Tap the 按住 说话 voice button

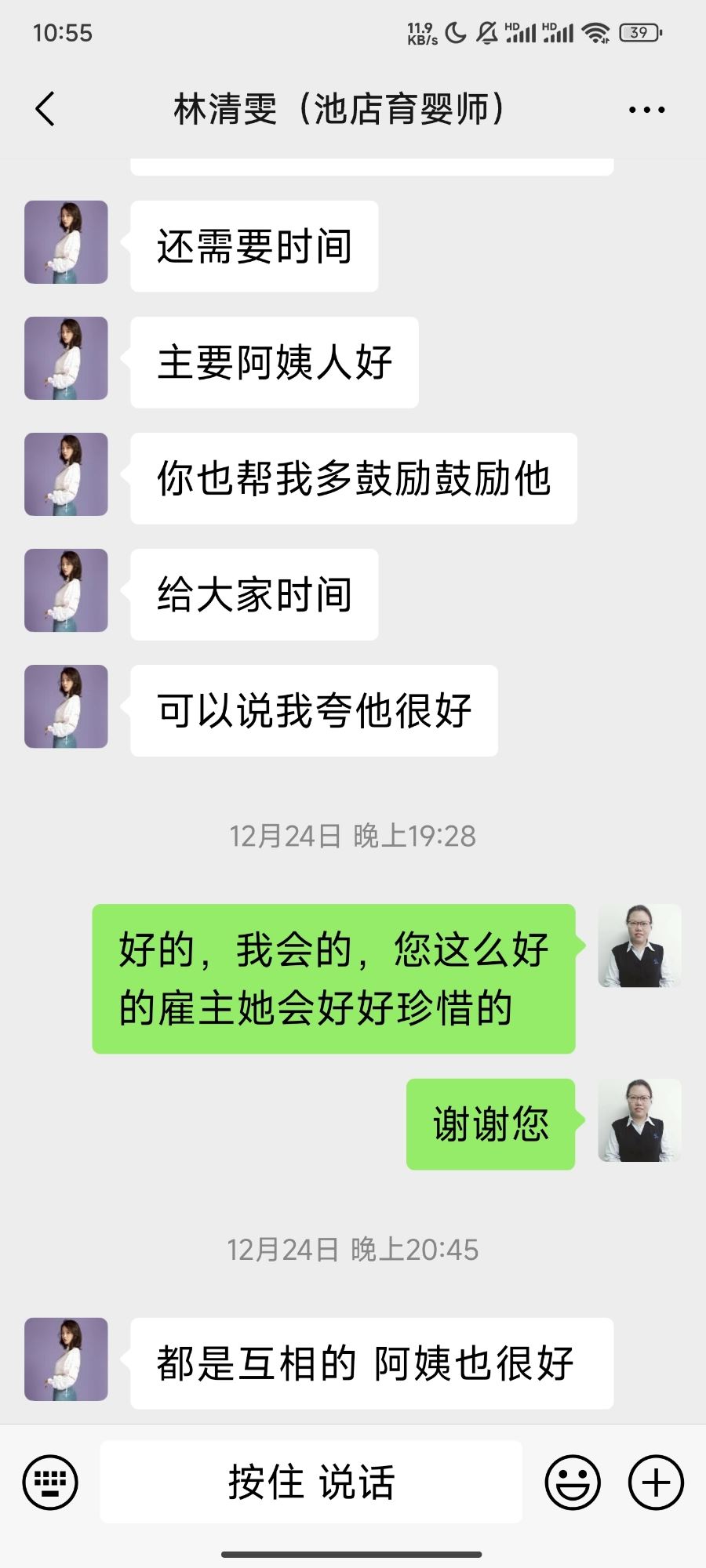point(311,1482)
